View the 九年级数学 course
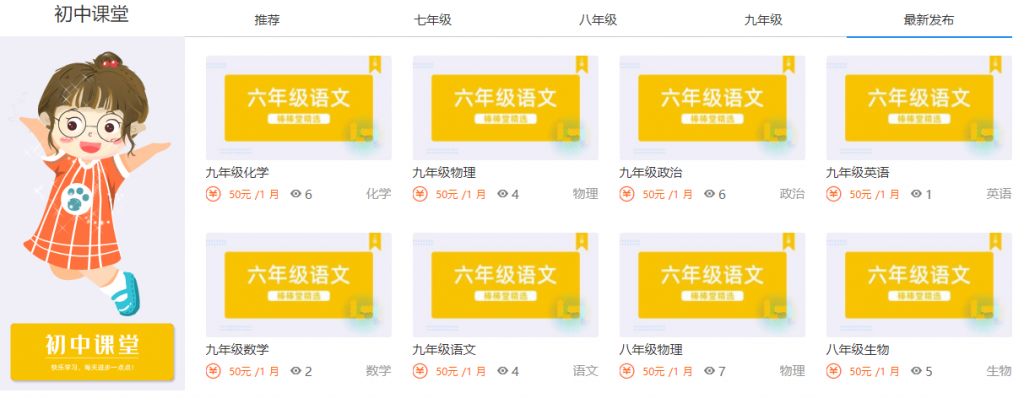The image size is (1024, 398). pyautogui.click(x=298, y=307)
